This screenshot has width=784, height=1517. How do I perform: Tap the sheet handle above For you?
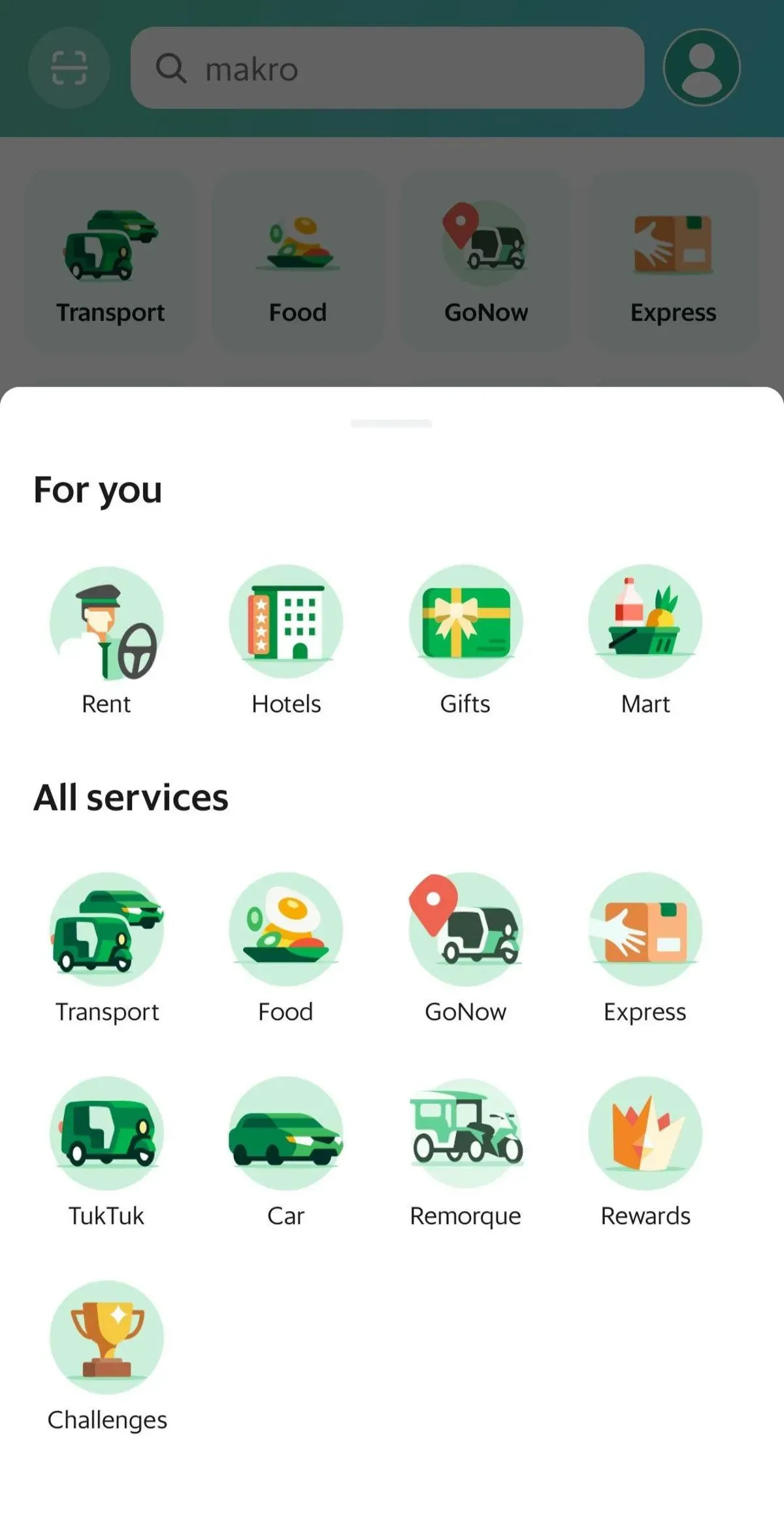tap(391, 424)
